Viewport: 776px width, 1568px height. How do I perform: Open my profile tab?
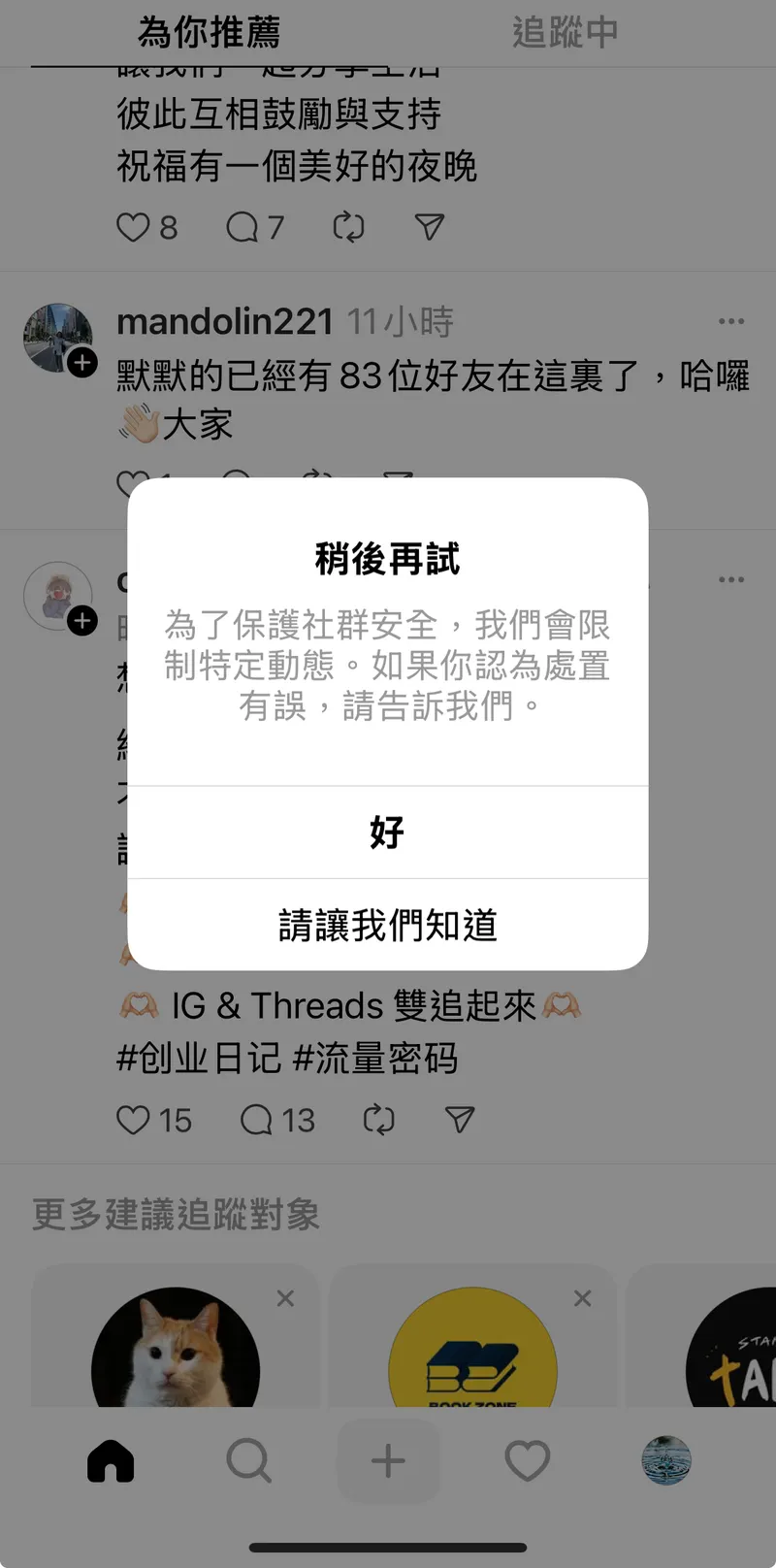pyautogui.click(x=666, y=1460)
